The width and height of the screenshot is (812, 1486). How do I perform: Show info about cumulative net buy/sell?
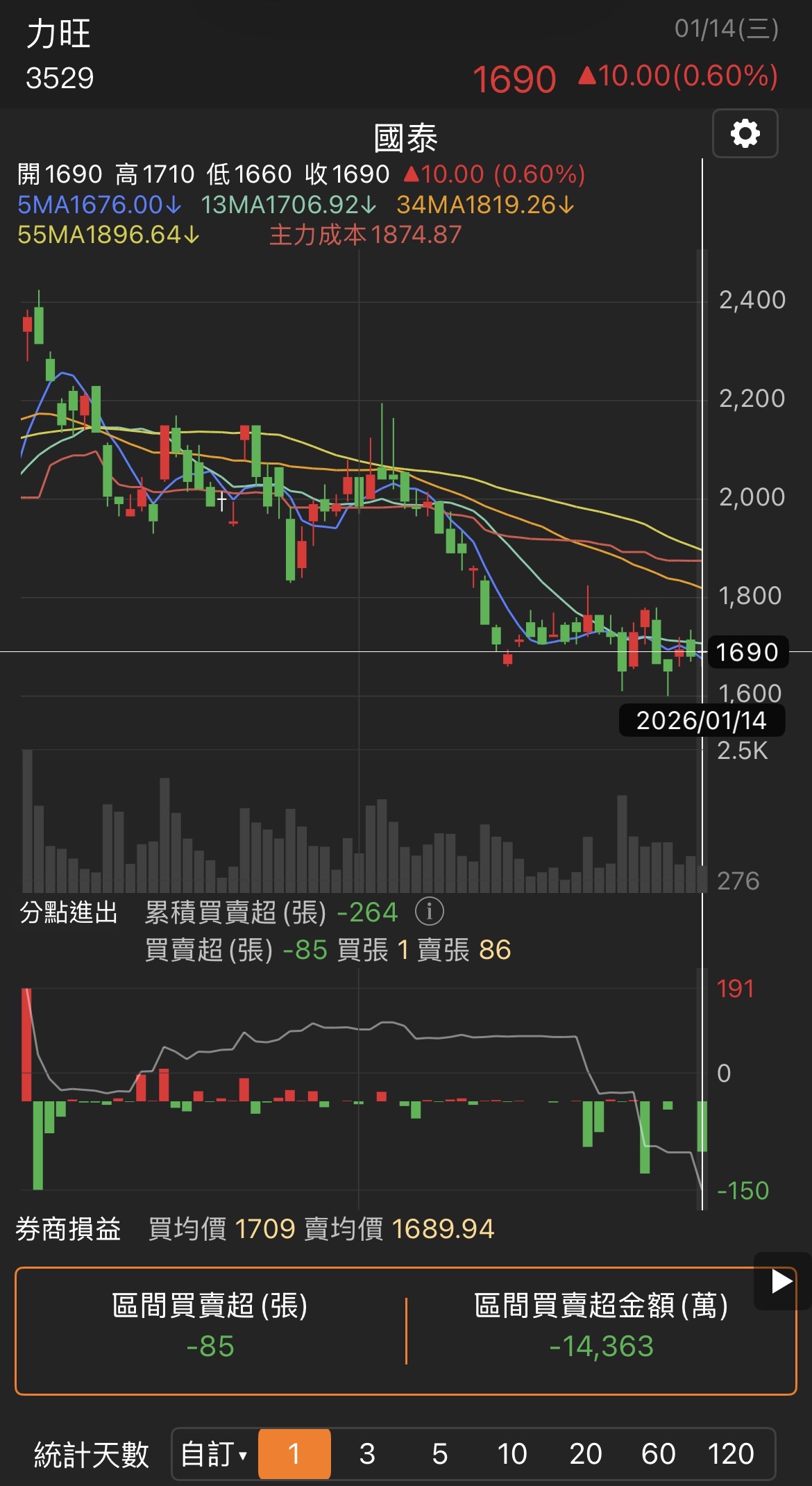click(429, 911)
